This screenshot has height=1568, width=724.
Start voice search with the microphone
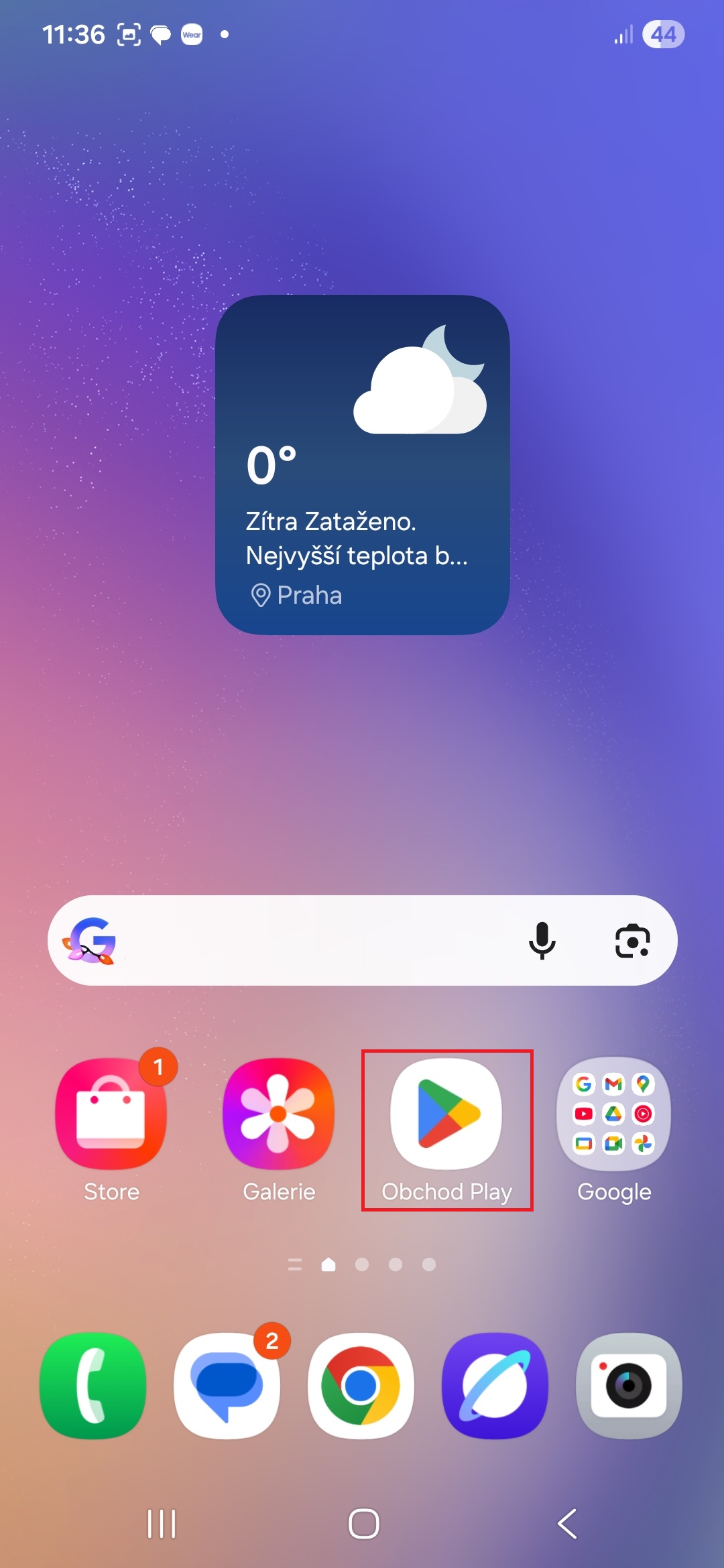[x=542, y=941]
